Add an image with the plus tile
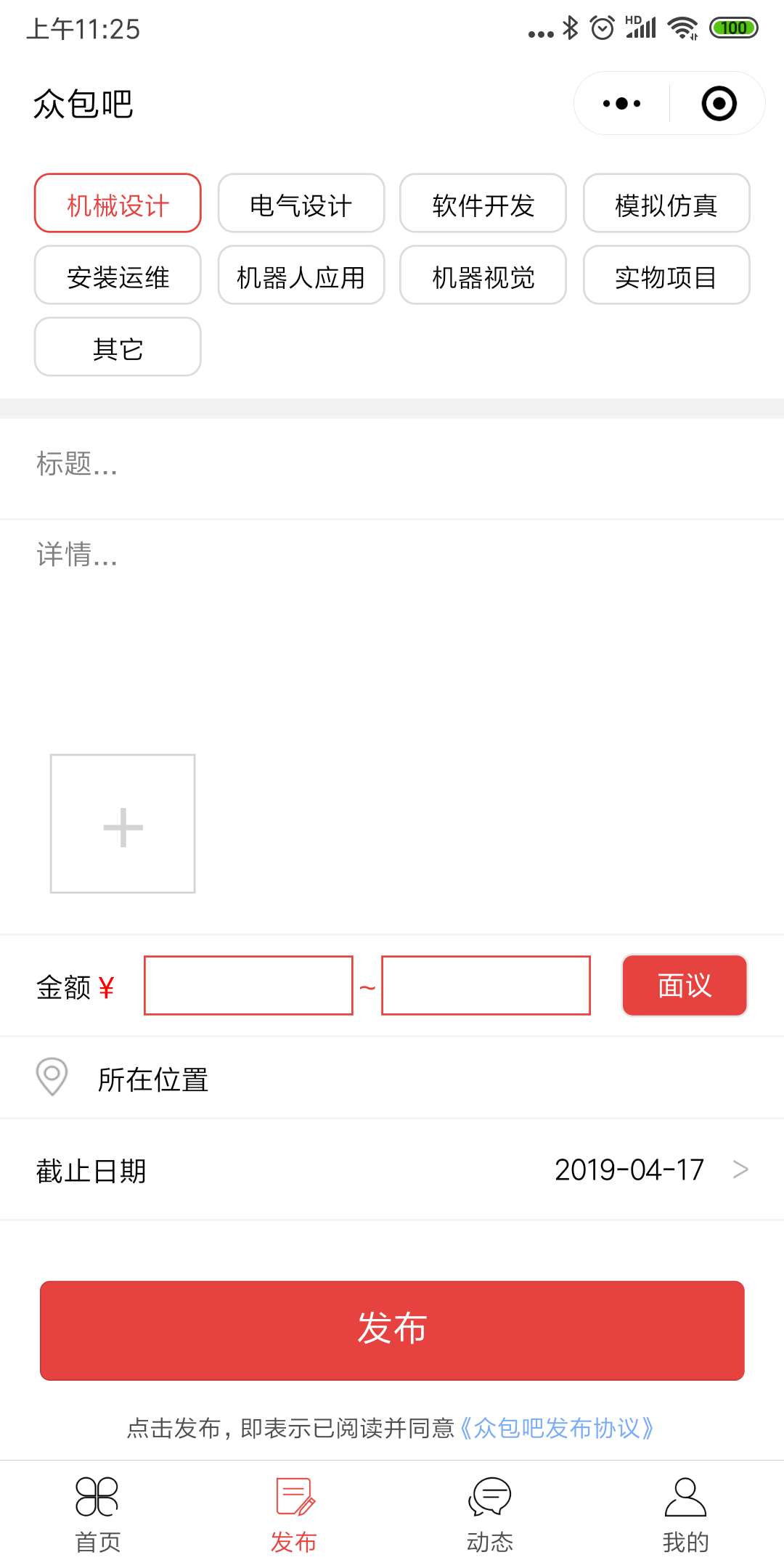The height and width of the screenshot is (1568, 784). coord(123,824)
